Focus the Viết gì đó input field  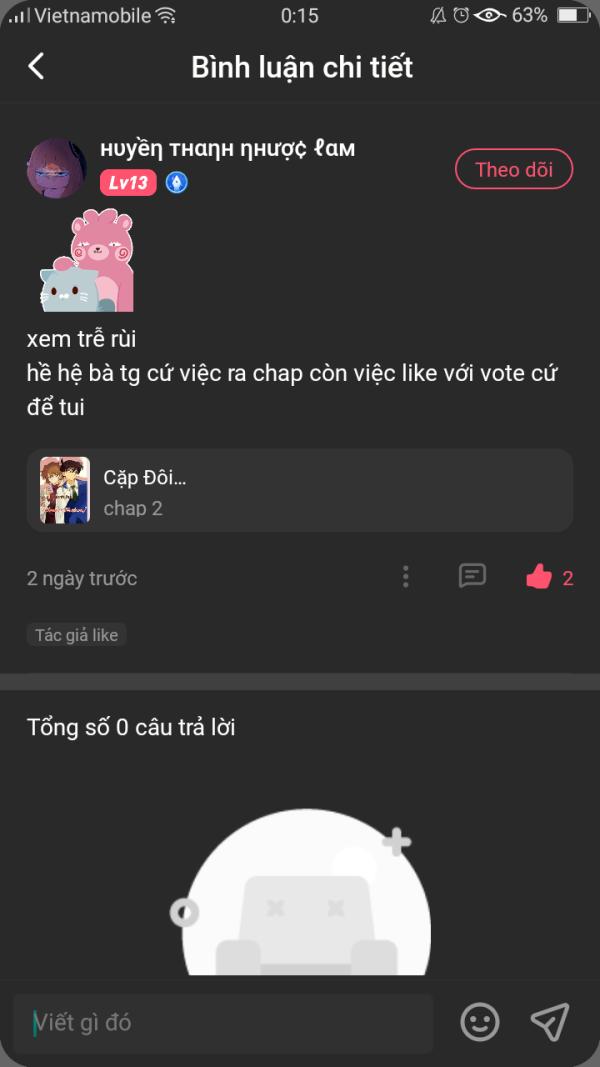[x=223, y=1022]
